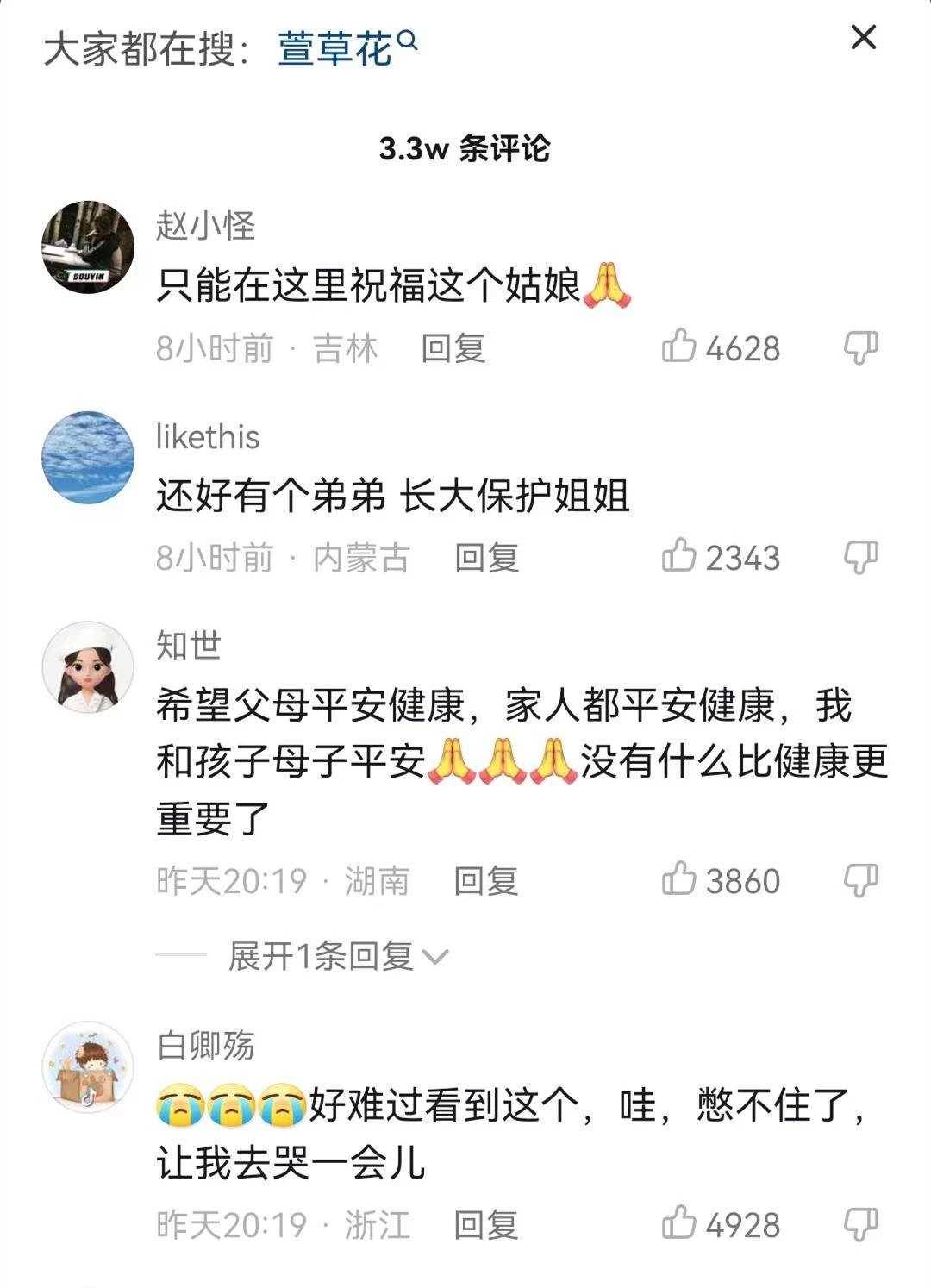Reply to likethis's comment
Viewport: 931px width, 1288px height.
pyautogui.click(x=487, y=558)
